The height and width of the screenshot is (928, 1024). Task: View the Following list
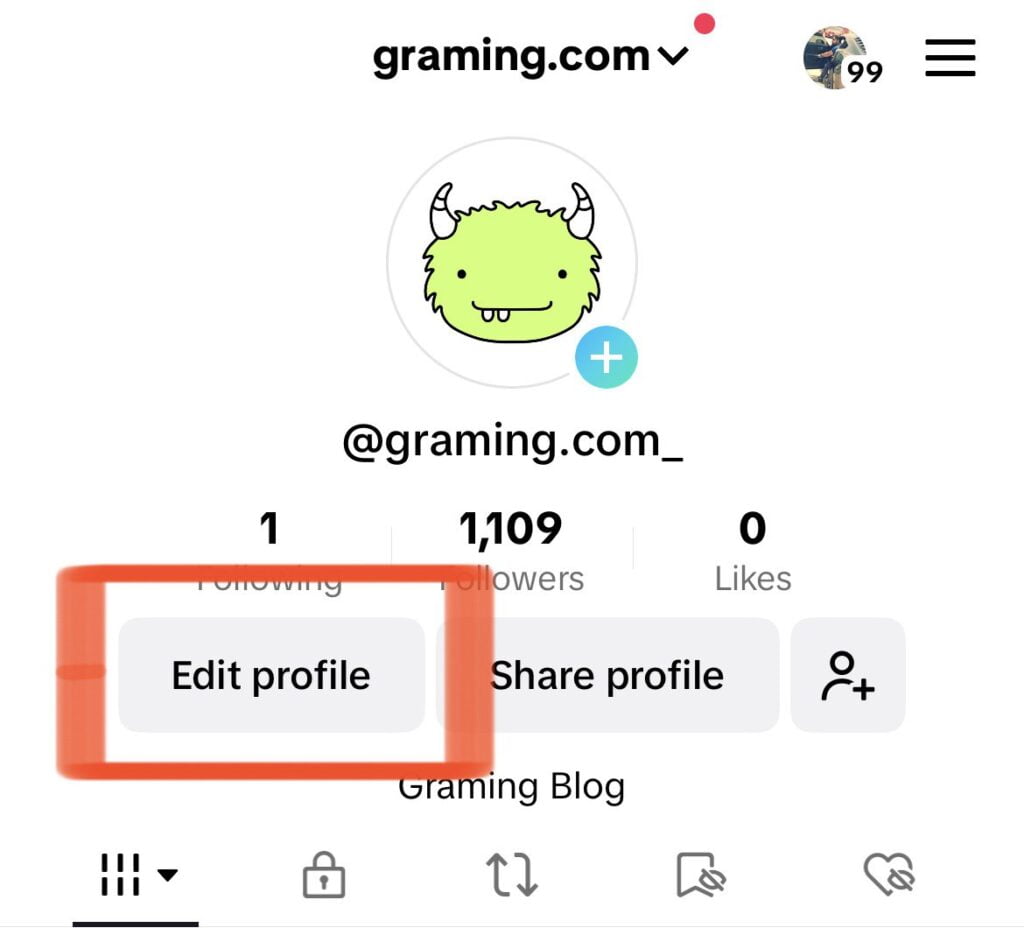tap(269, 550)
